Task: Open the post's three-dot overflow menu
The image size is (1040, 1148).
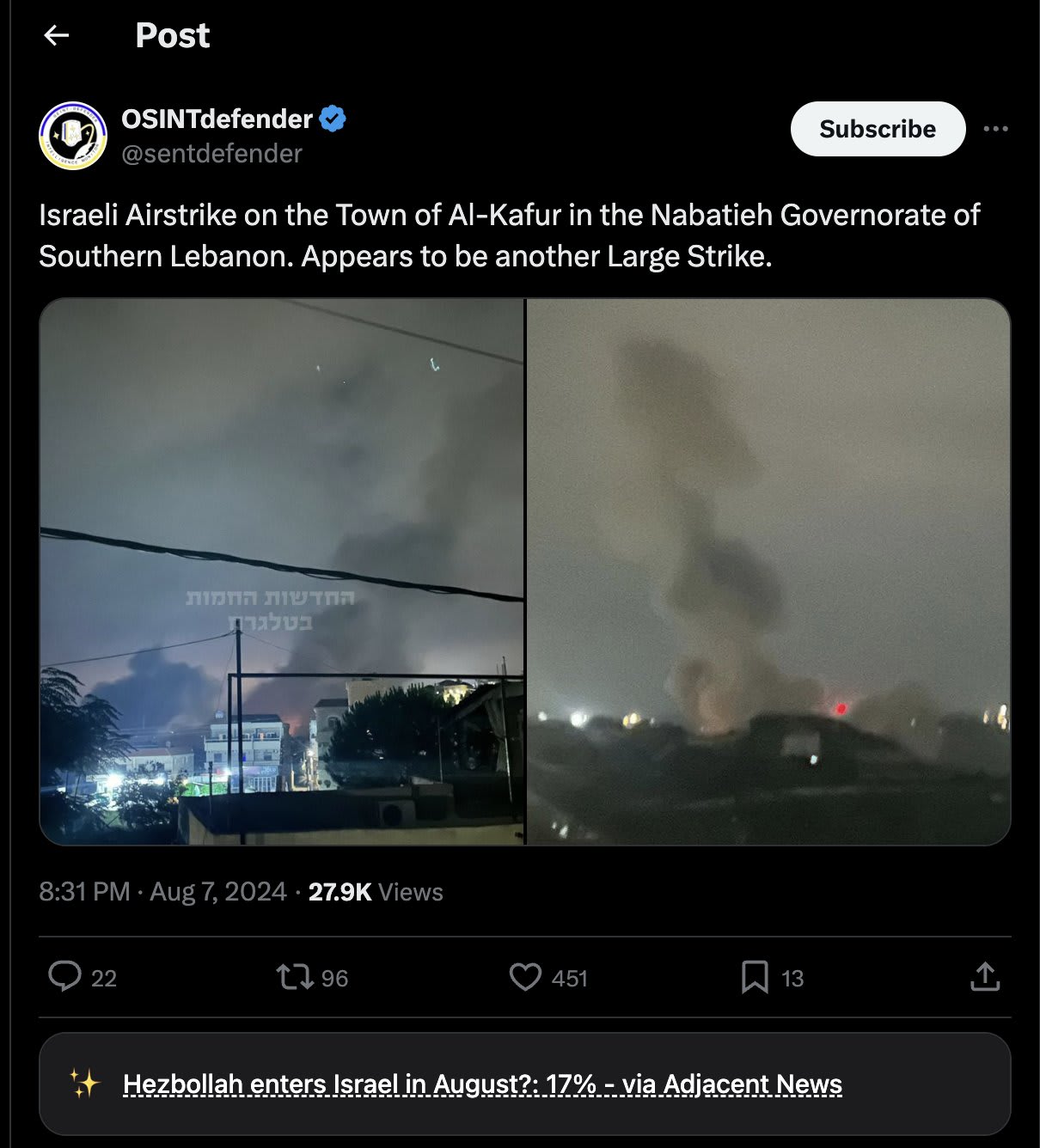Action: click(995, 129)
